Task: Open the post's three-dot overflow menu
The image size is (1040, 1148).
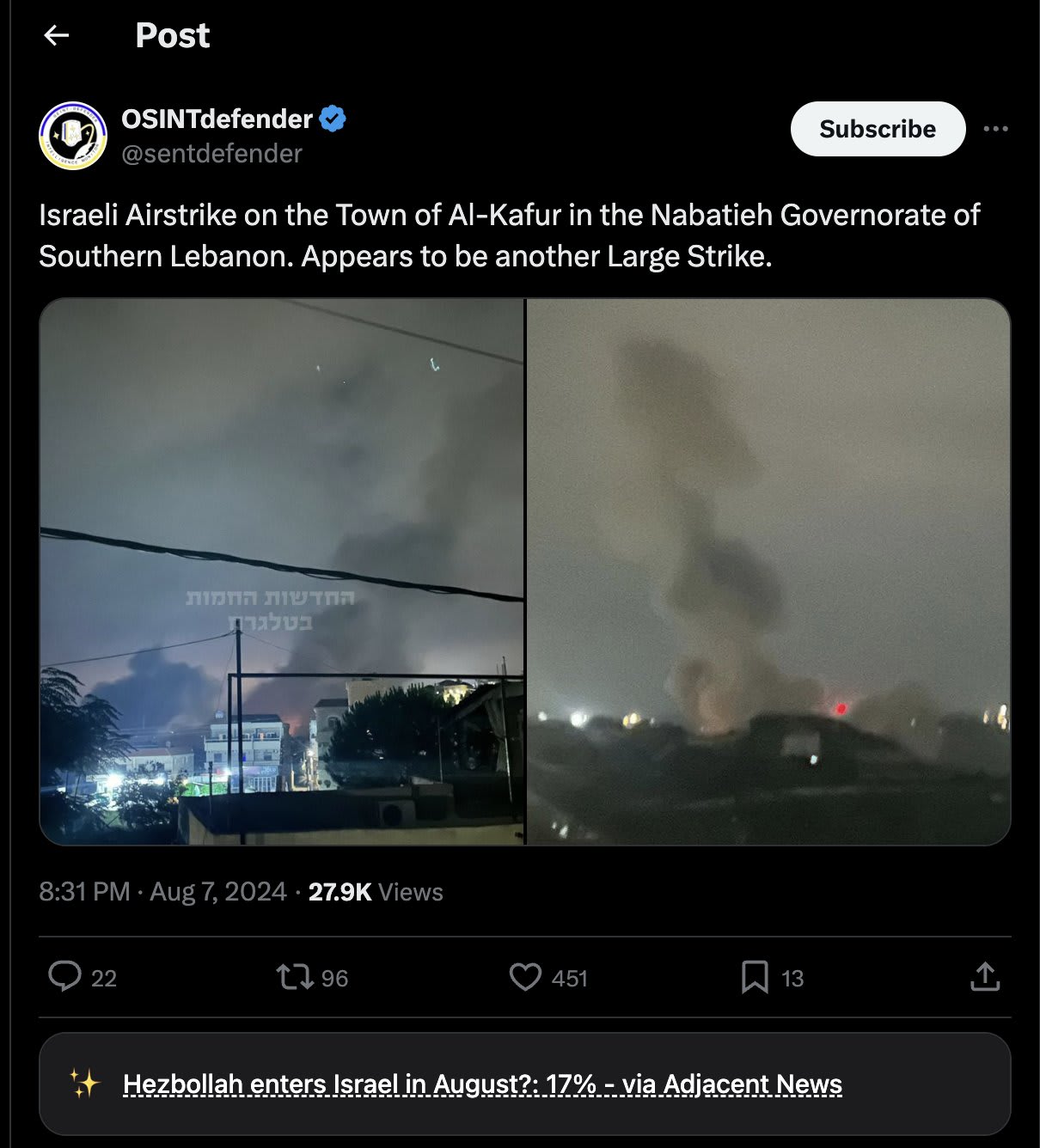Action: click(995, 129)
